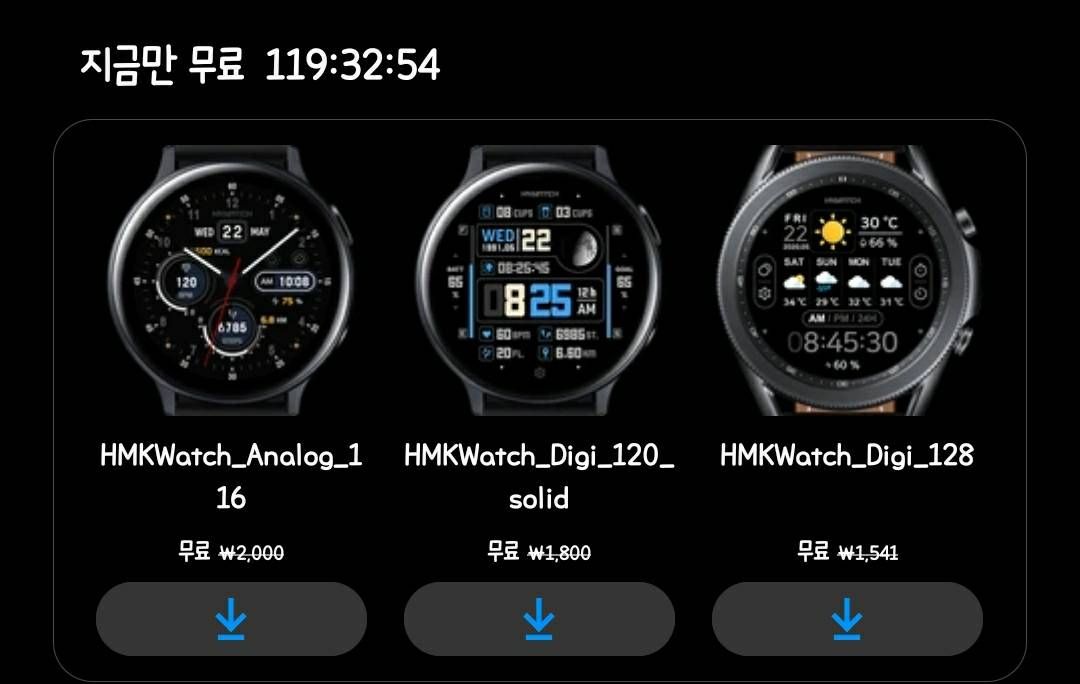This screenshot has width=1080, height=684.
Task: Download HMKWatch_Digi_120_solid watch face
Action: tap(539, 619)
